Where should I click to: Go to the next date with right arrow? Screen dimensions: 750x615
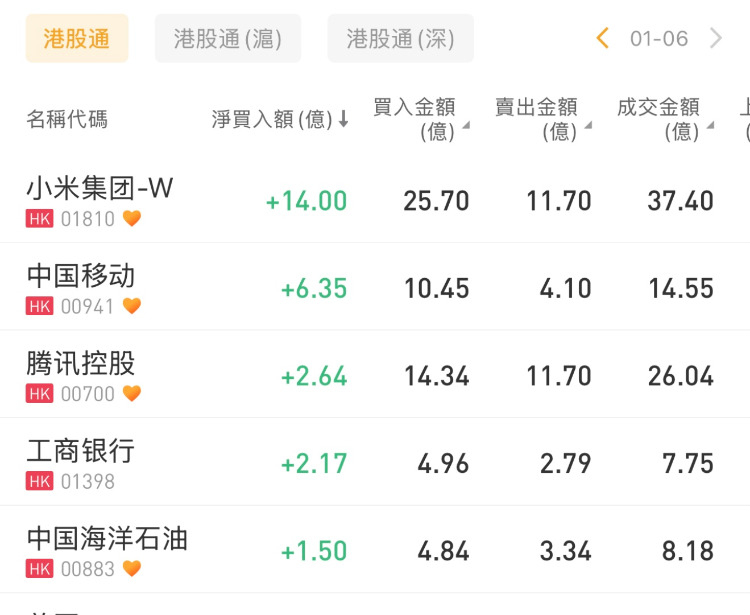(716, 39)
